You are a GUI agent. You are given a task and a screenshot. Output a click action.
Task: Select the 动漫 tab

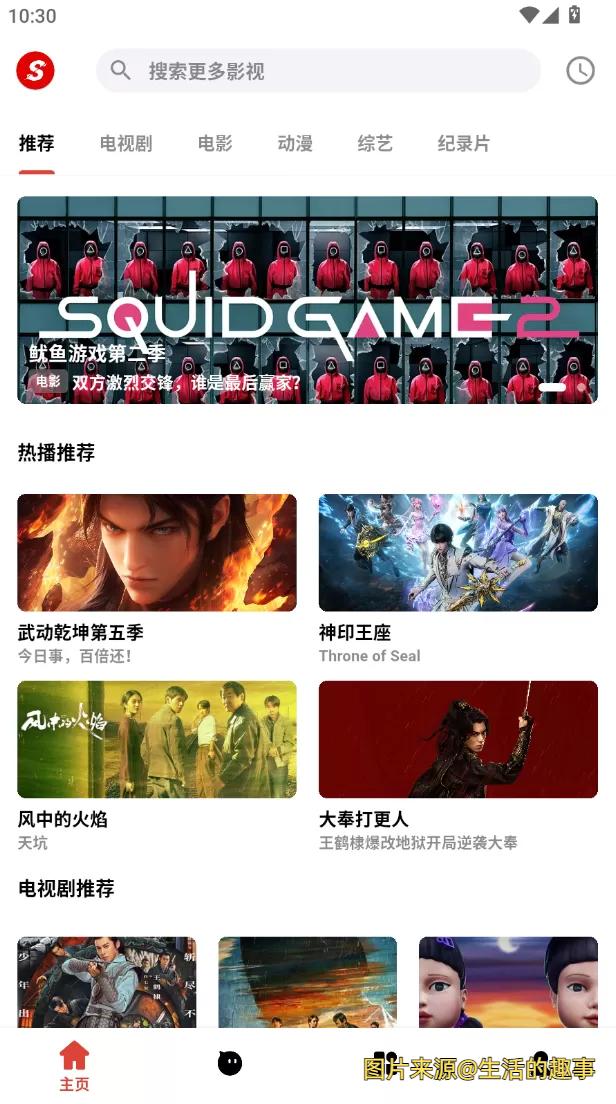point(295,144)
